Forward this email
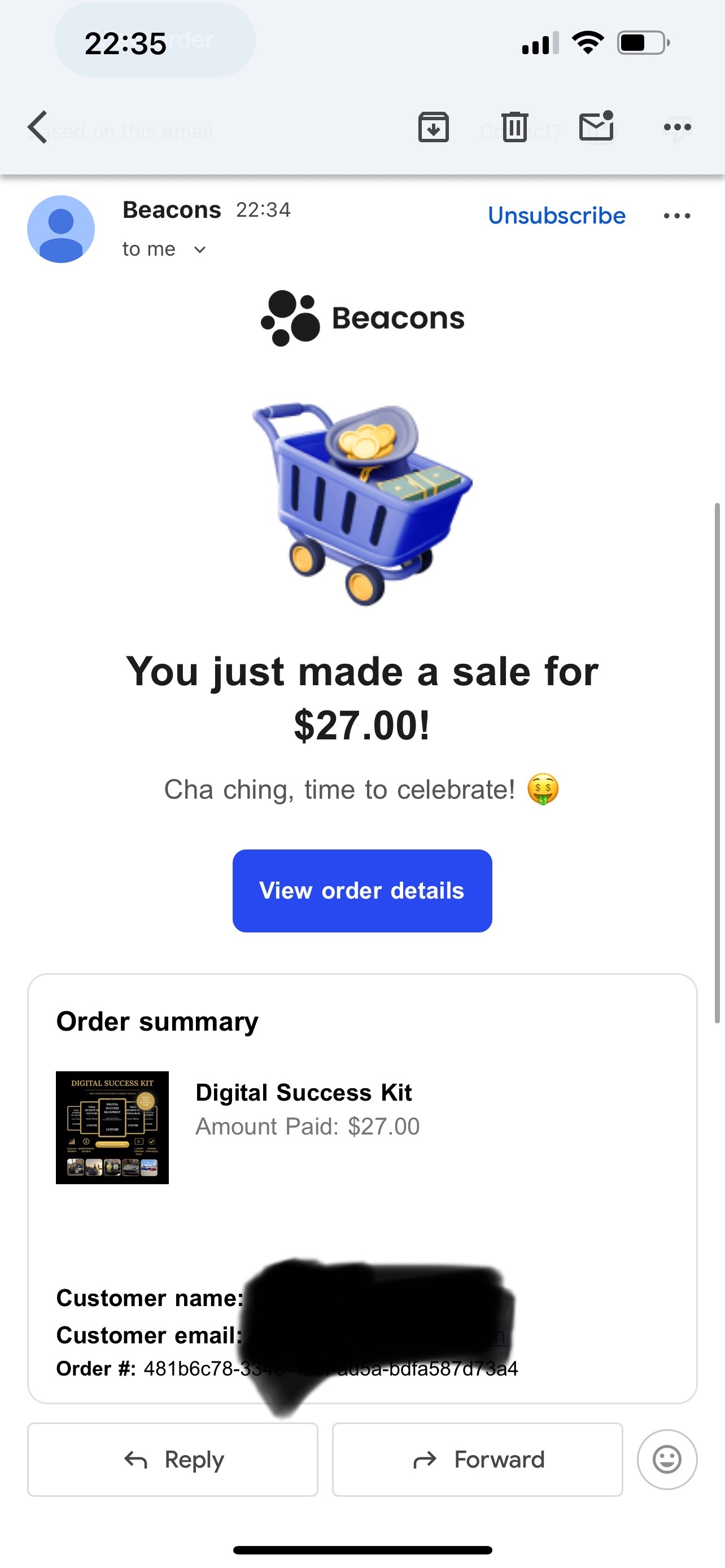This screenshot has height=1568, width=725. 477,1459
